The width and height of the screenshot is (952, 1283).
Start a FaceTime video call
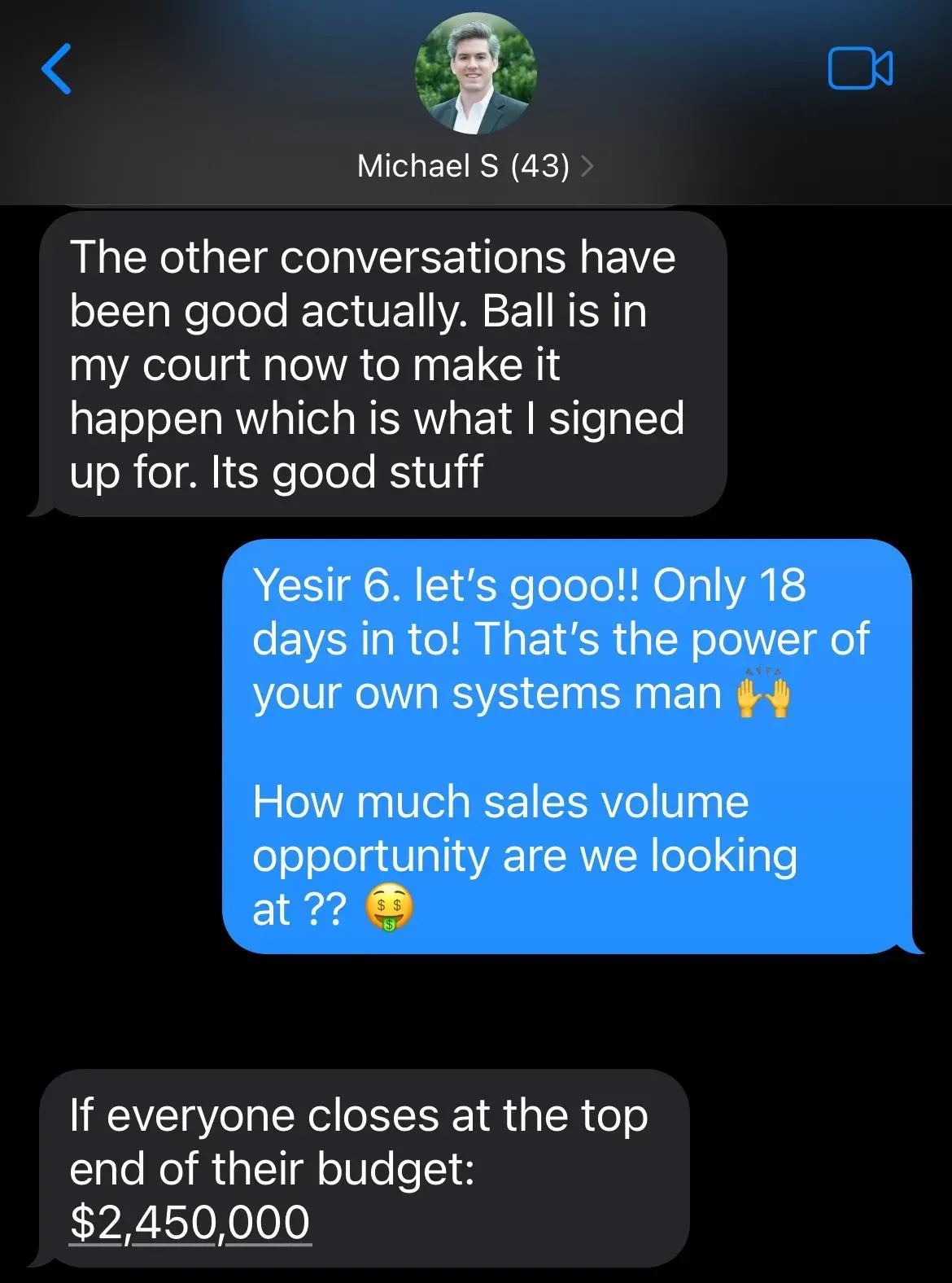(x=860, y=68)
